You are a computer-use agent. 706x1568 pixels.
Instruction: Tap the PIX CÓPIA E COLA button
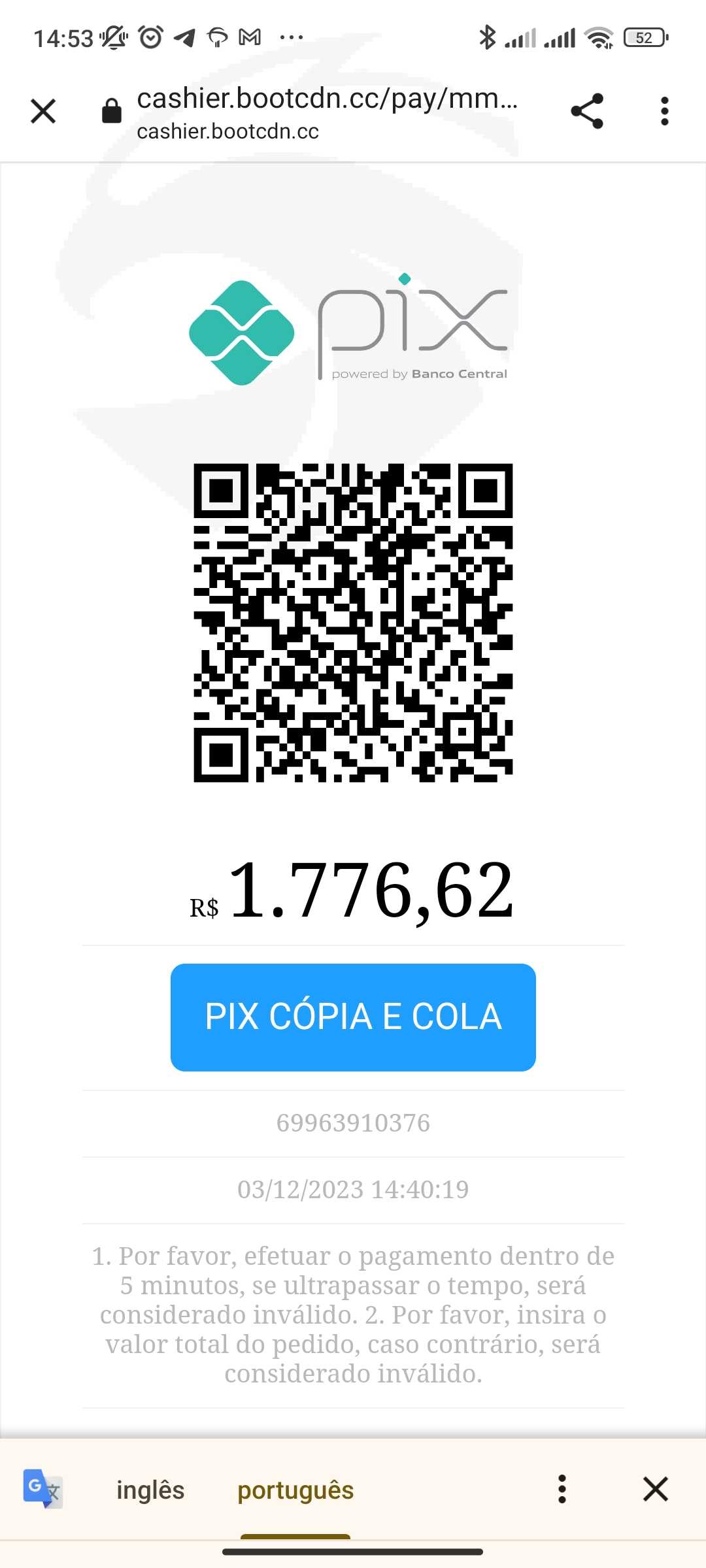353,1017
